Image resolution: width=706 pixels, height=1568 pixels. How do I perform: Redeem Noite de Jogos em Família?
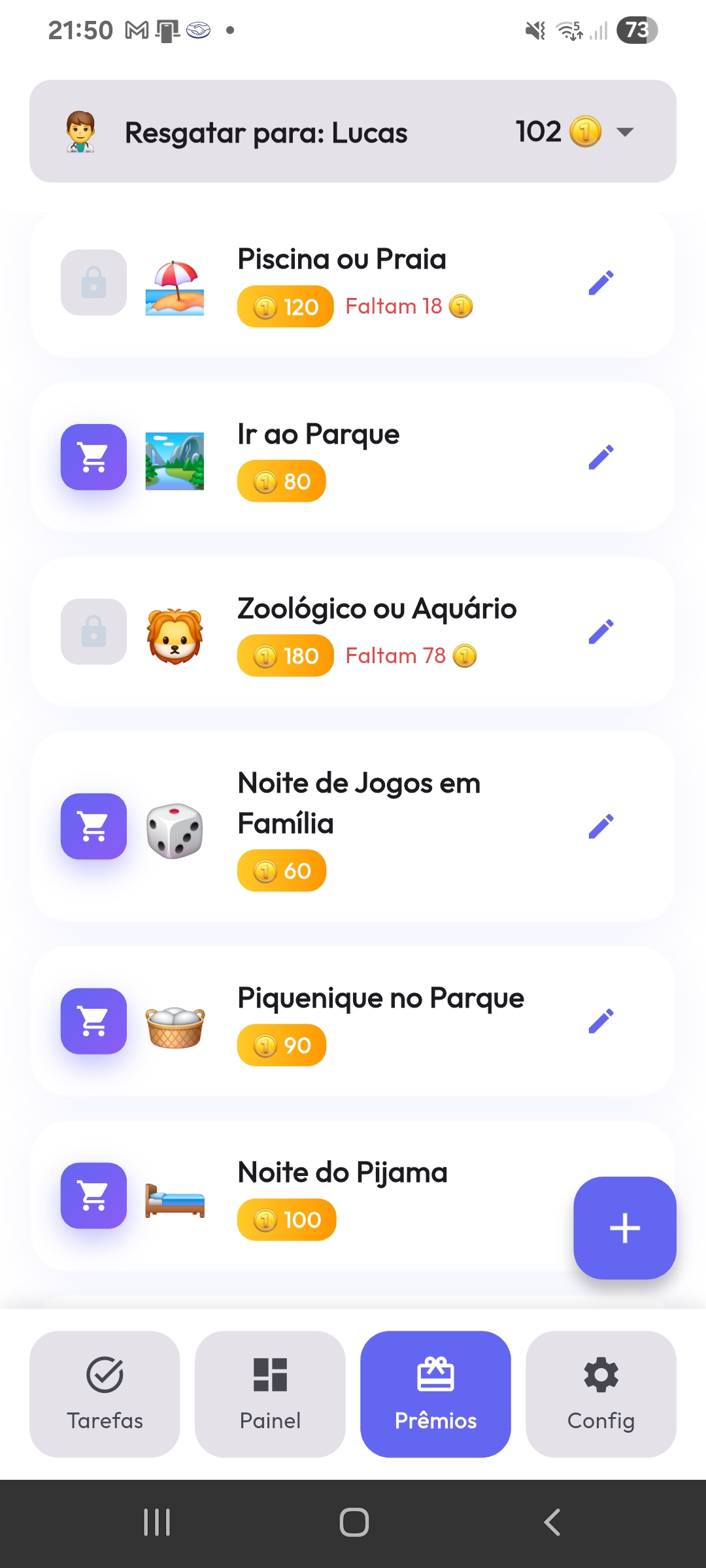click(93, 826)
